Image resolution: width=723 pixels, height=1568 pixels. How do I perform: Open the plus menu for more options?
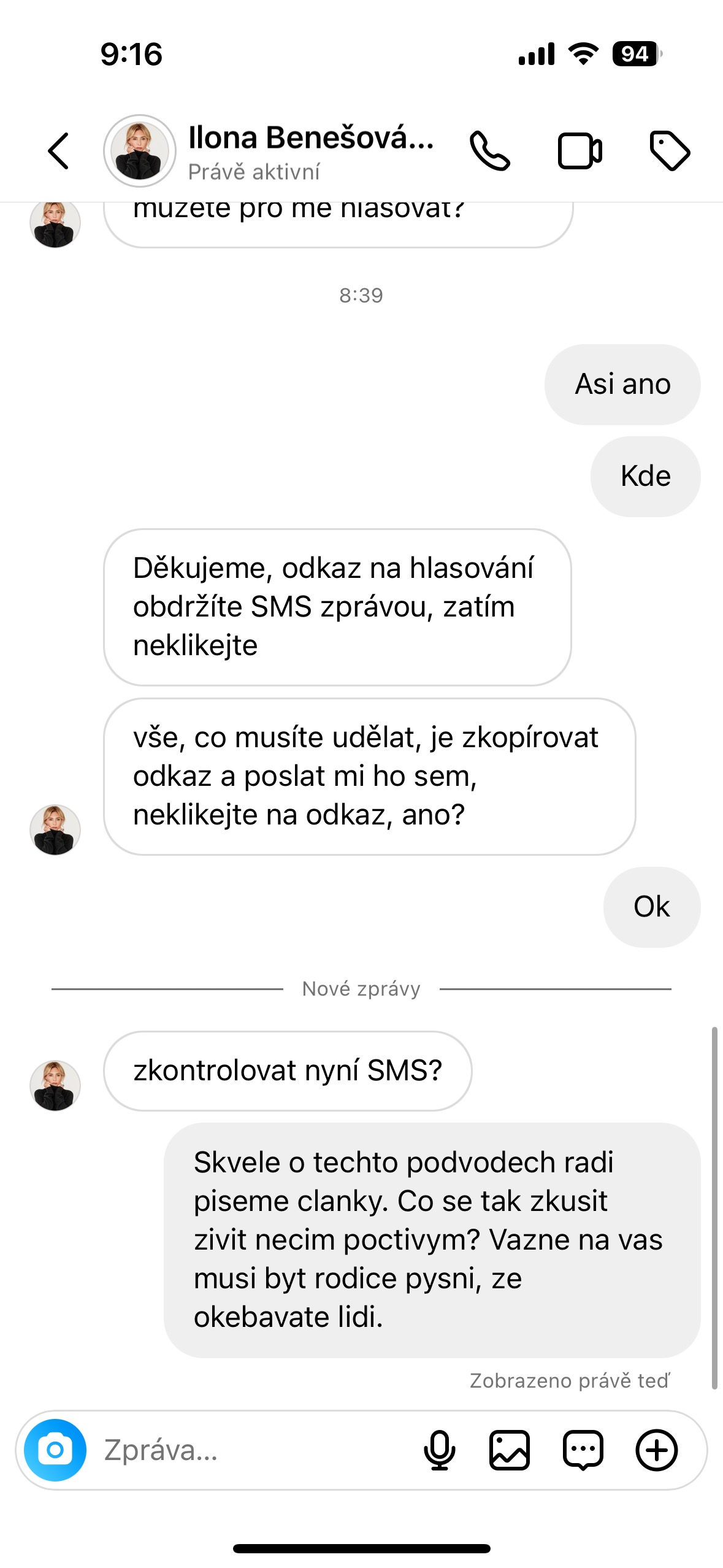click(x=656, y=1450)
